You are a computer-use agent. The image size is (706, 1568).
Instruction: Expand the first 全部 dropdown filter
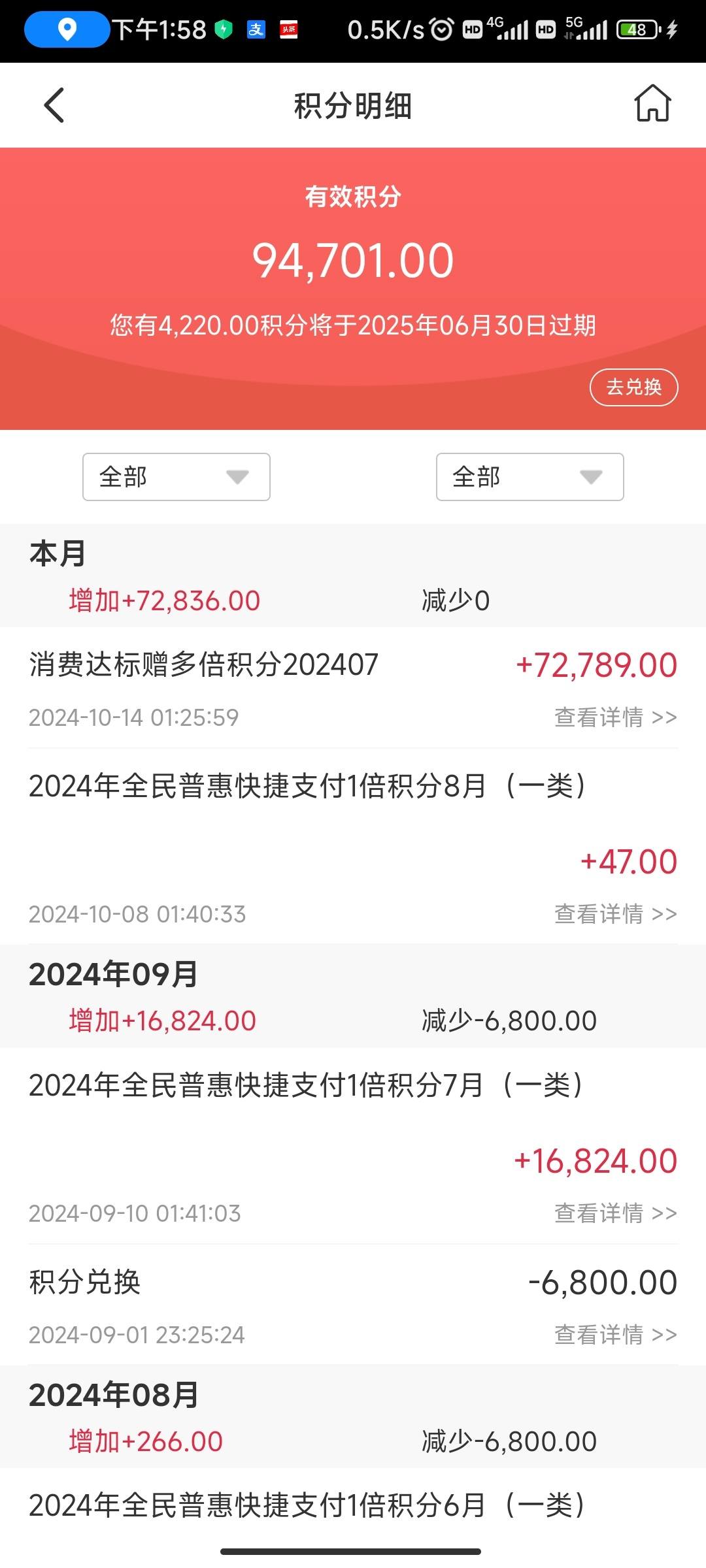pos(176,477)
